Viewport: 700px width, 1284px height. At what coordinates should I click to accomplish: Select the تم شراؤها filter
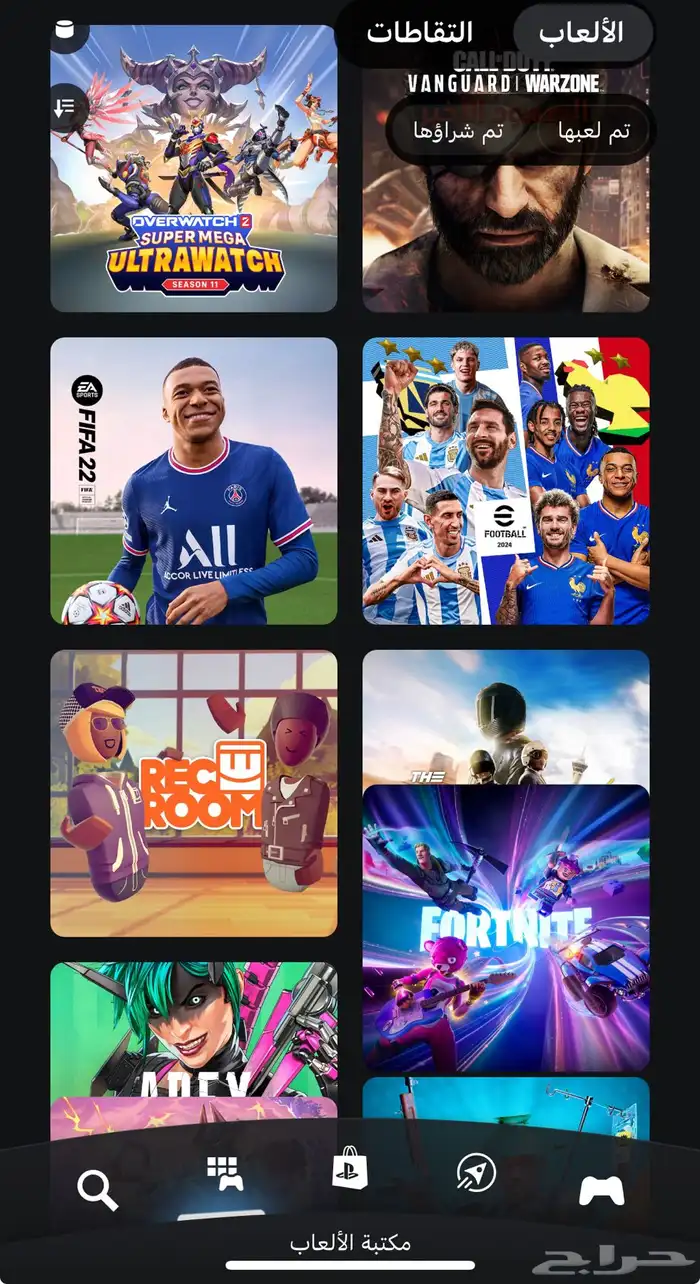pyautogui.click(x=458, y=131)
